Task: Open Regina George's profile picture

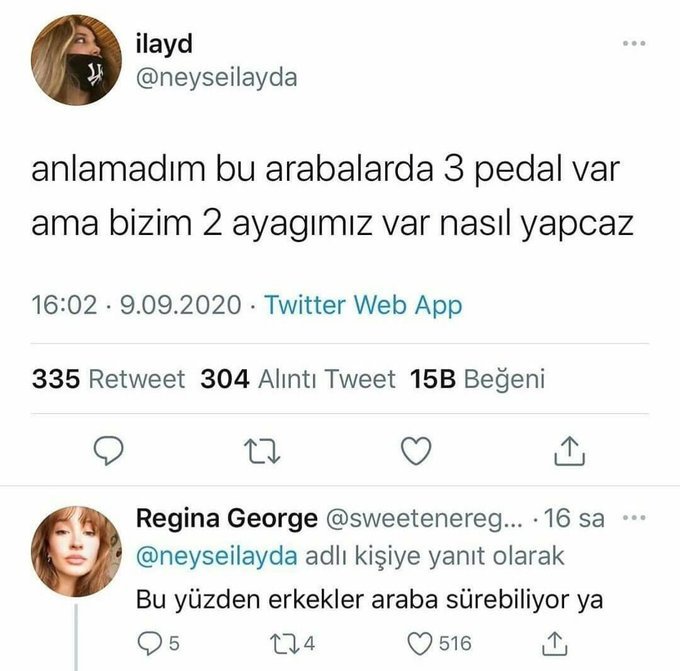Action: pos(76,553)
